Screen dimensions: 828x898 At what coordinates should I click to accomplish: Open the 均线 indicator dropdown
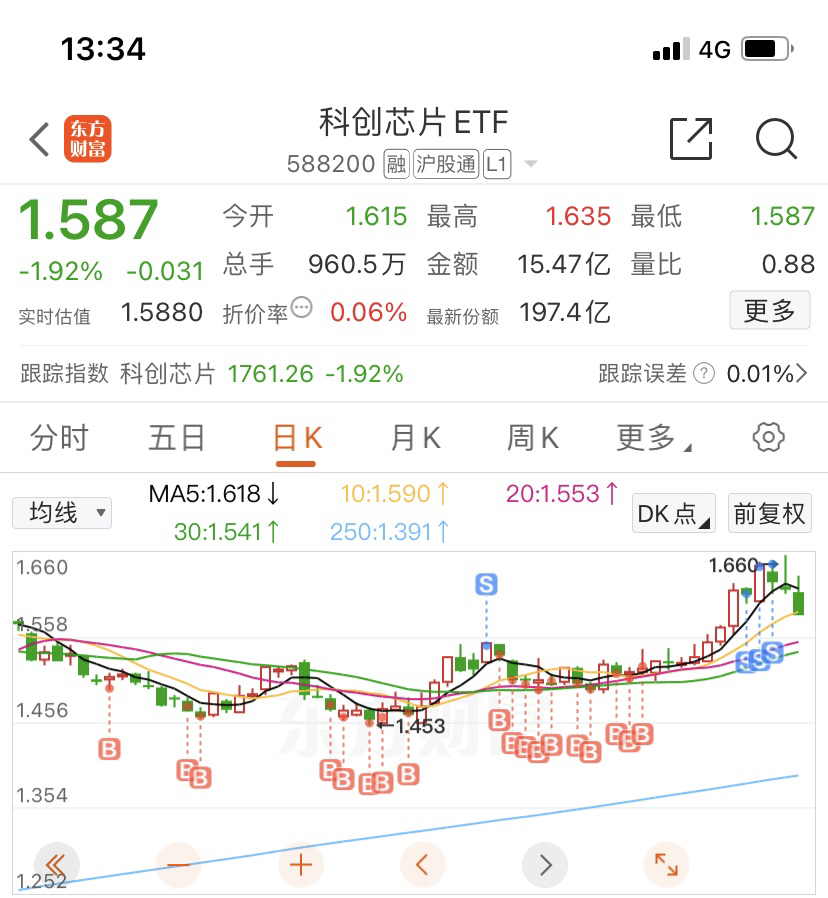[62, 513]
